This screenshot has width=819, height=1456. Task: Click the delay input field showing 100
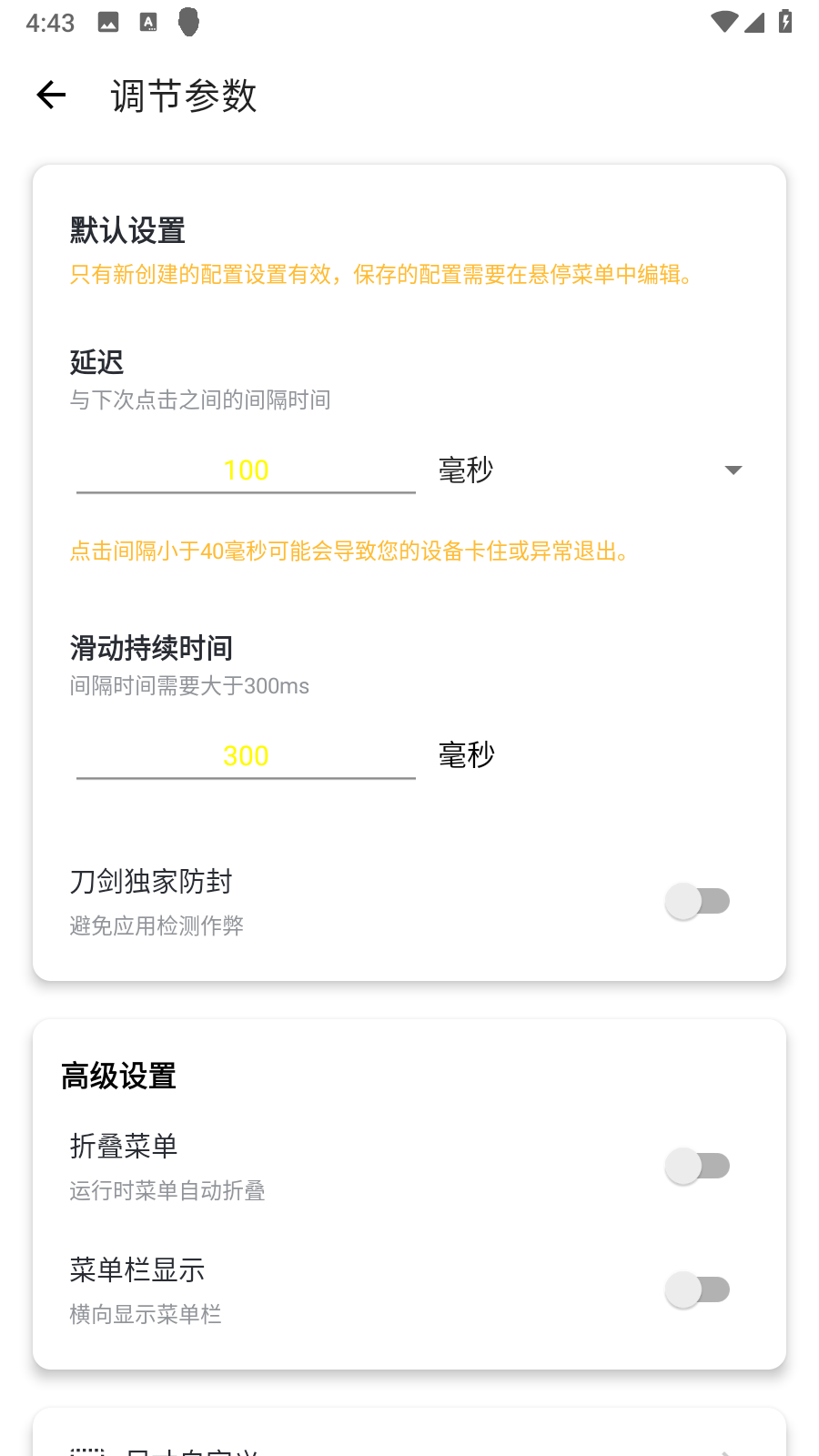(x=245, y=470)
